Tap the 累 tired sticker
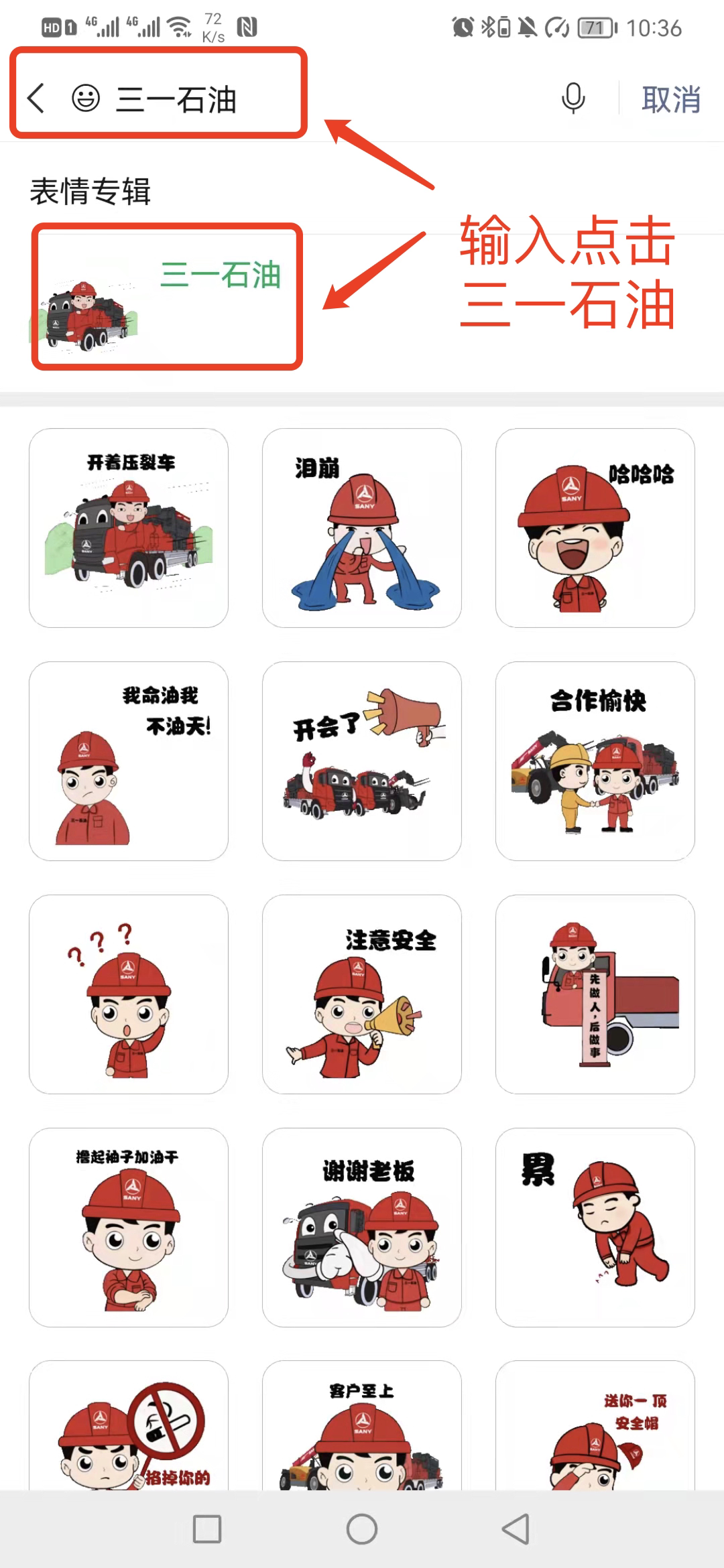 (x=595, y=1228)
